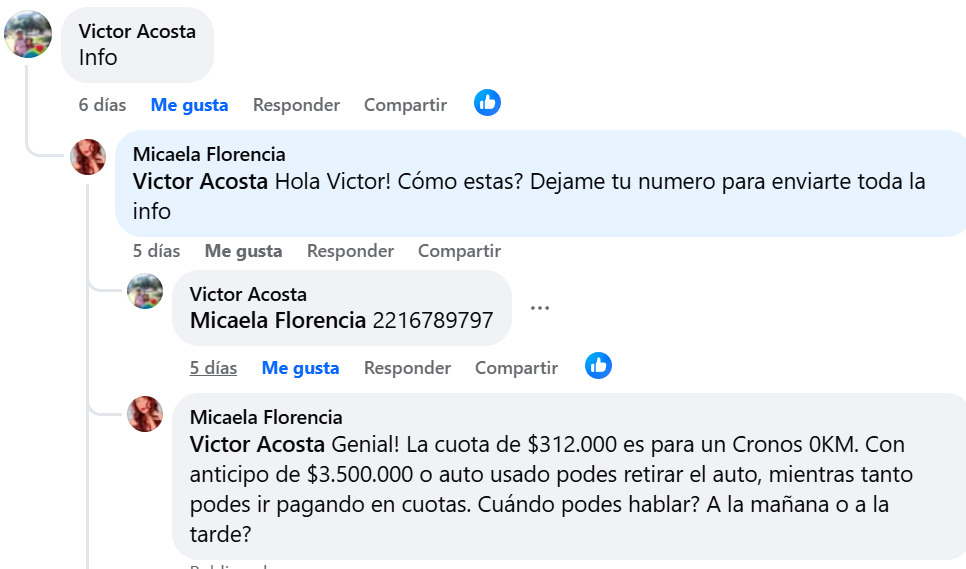
Task: Tap Responder under Victor Acosta's Info comment
Action: (296, 104)
